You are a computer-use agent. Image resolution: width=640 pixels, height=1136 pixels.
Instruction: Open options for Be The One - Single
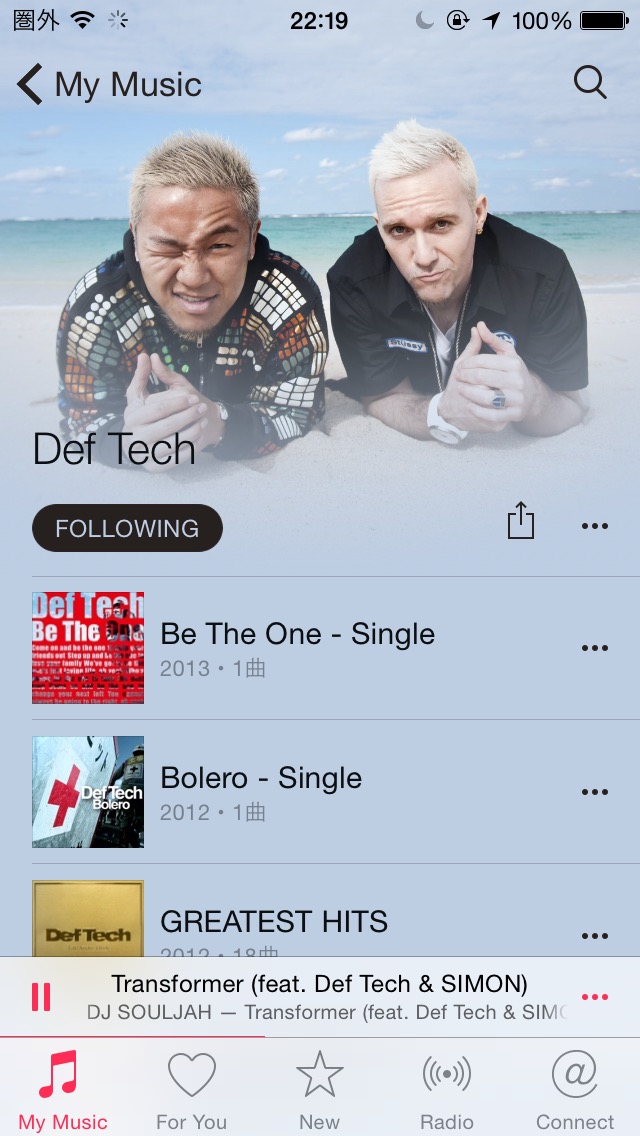594,648
